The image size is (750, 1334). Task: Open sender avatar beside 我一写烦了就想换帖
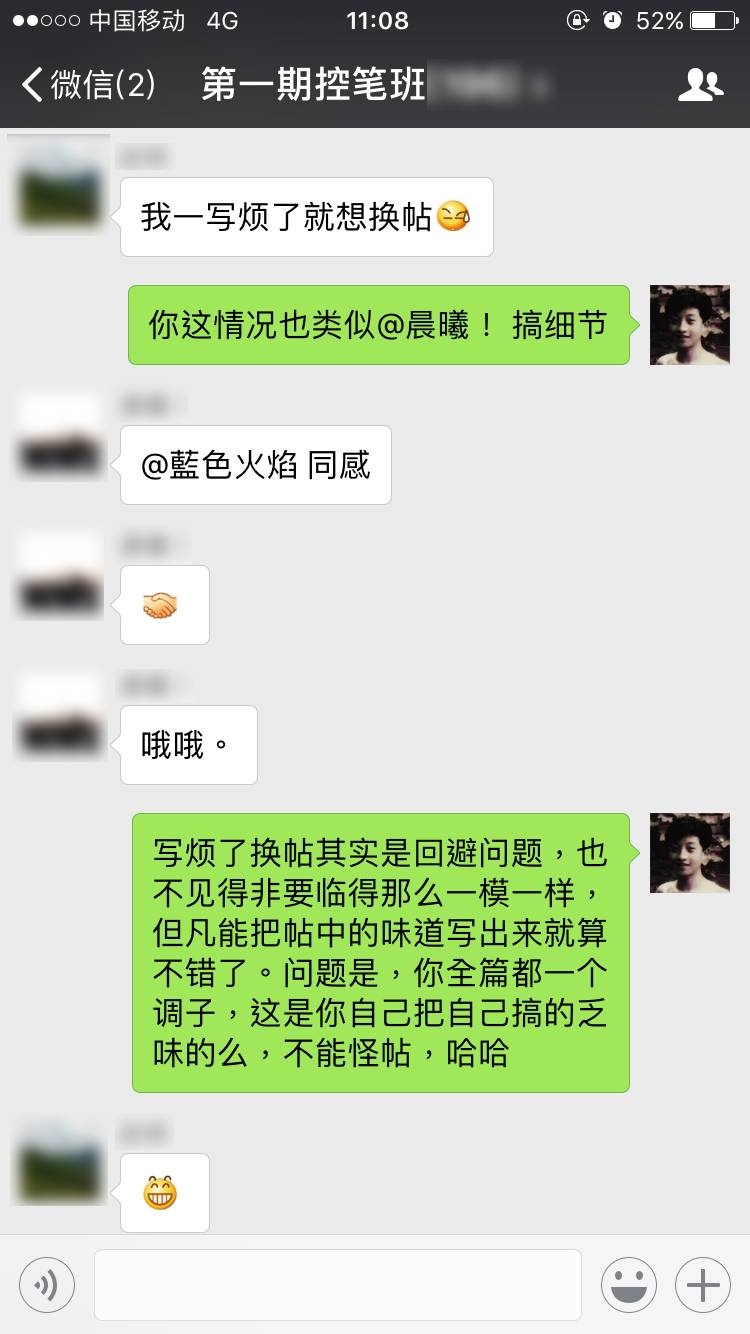point(61,185)
